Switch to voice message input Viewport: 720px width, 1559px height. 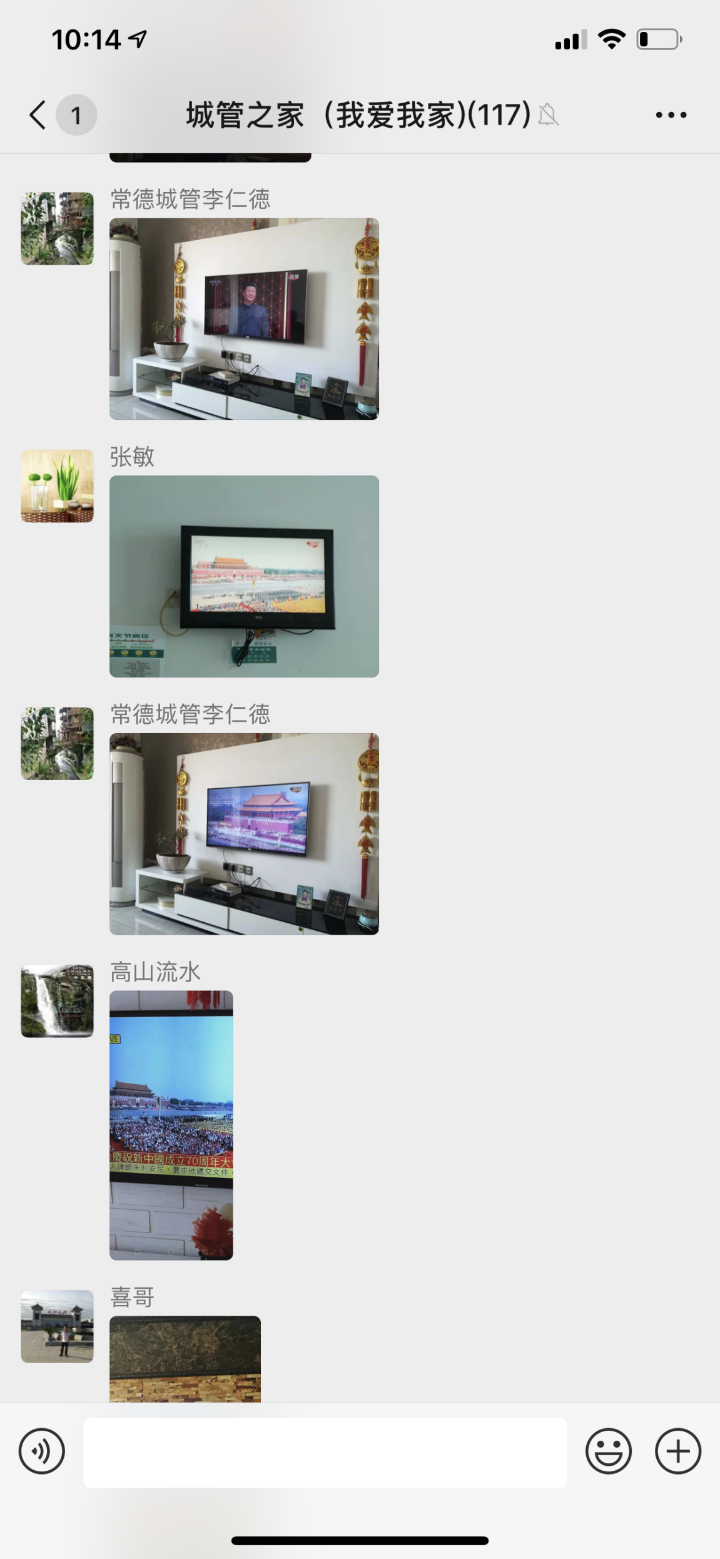(42, 1451)
